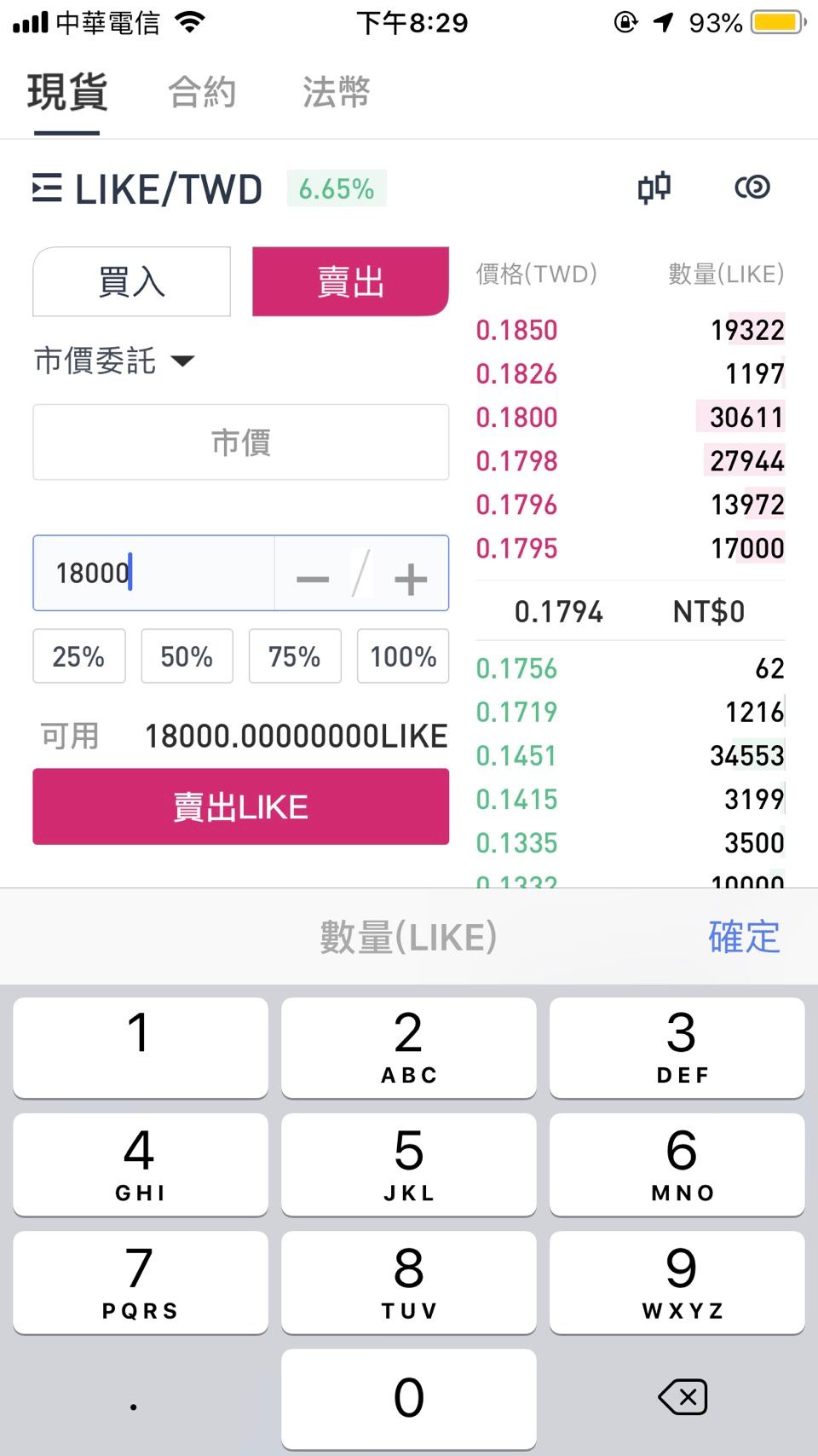Decrease quantity with the minus button

[313, 579]
